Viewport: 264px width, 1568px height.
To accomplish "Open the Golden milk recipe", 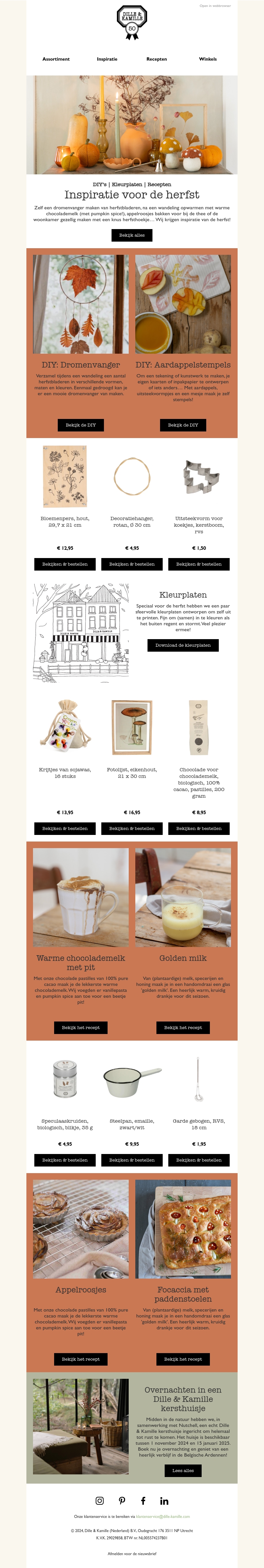I will click(183, 1027).
